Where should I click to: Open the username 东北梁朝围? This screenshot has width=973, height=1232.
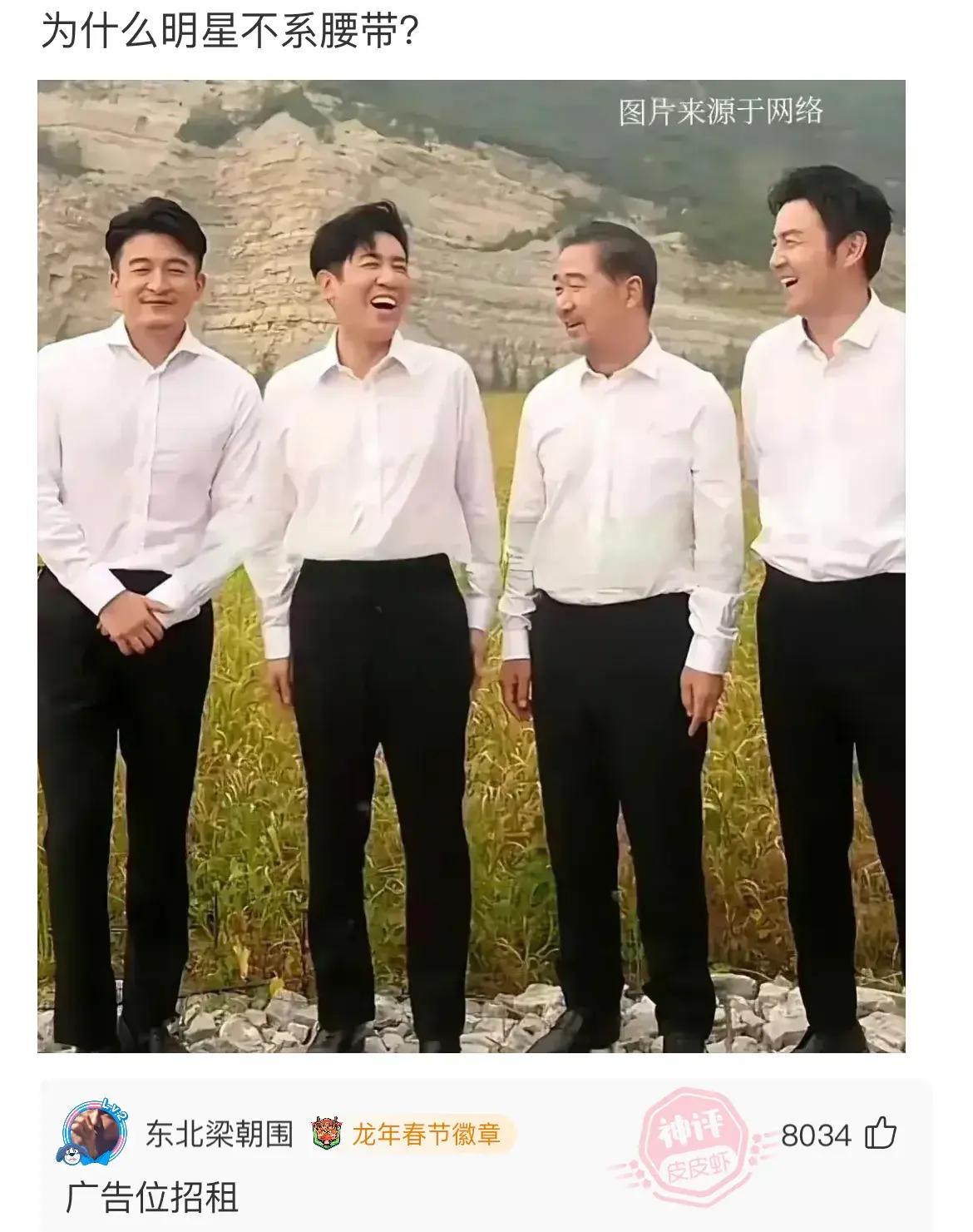220,1134
